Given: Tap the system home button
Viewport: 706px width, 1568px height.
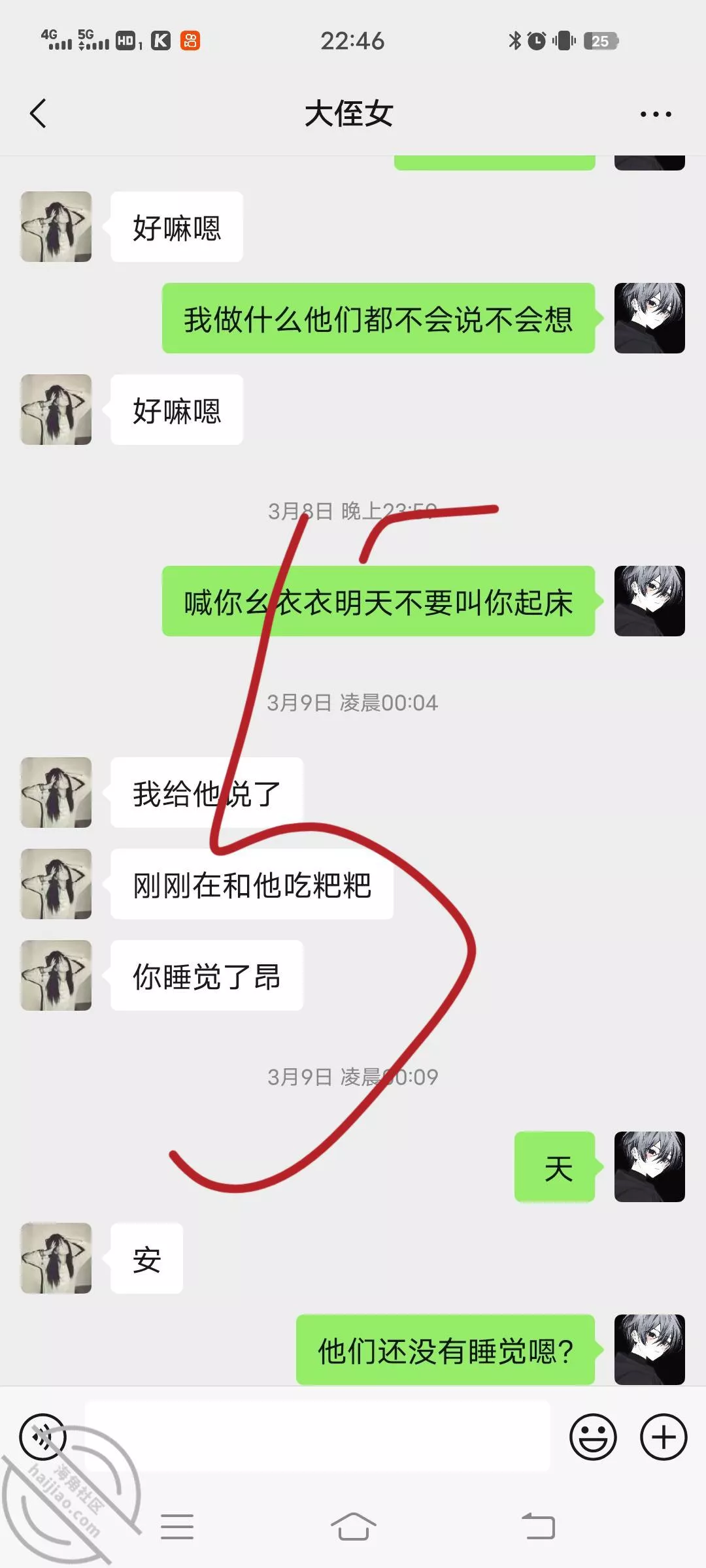Looking at the screenshot, I should [x=353, y=1527].
